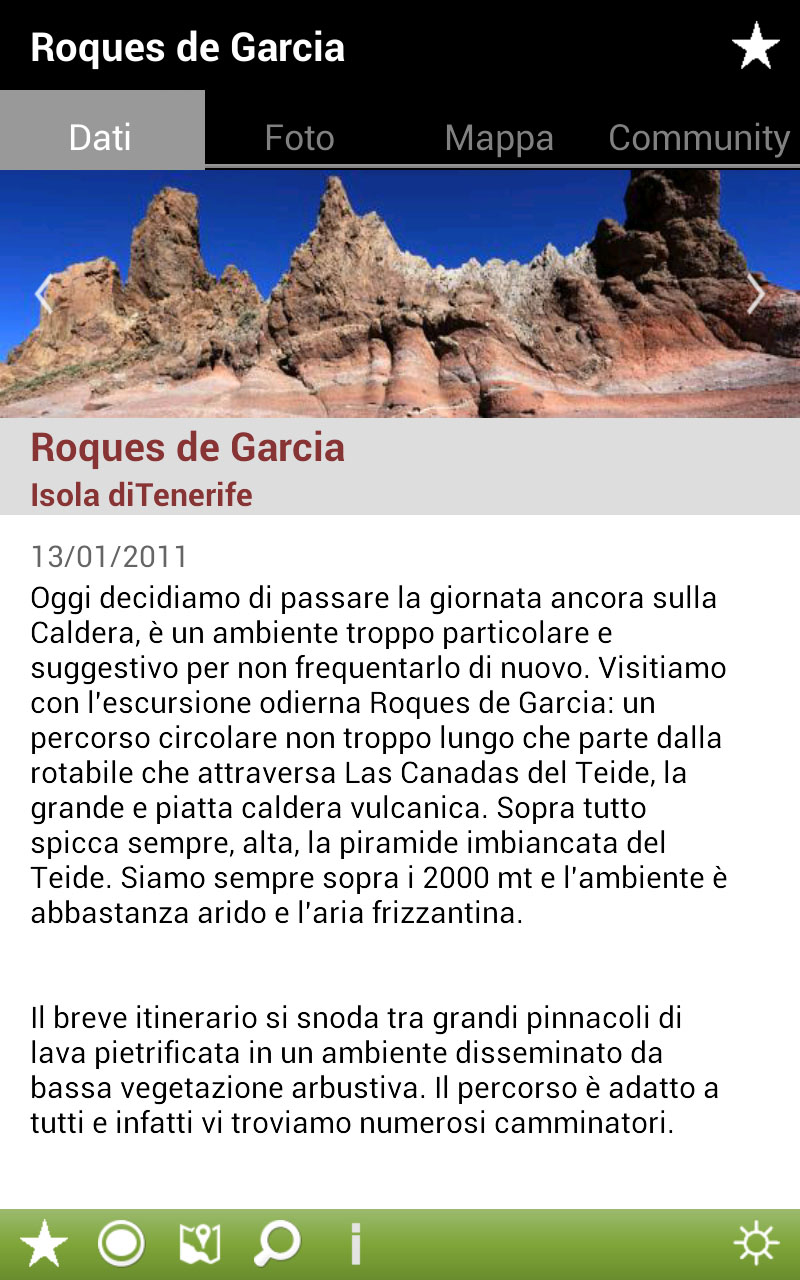Switch to the Mappa tab
Image resolution: width=800 pixels, height=1280 pixels.
(499, 137)
